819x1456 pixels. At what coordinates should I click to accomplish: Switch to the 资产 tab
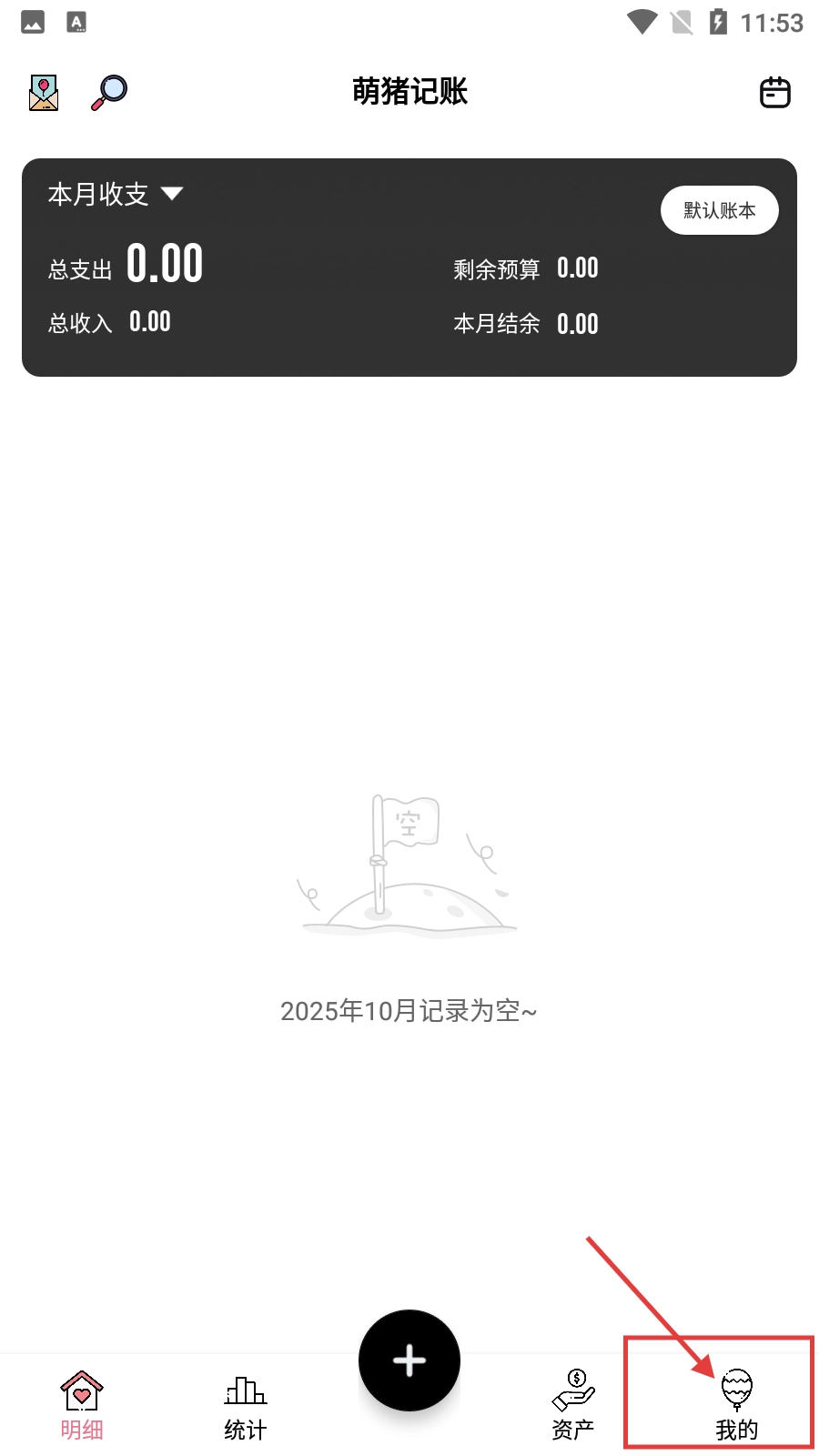click(x=573, y=1406)
